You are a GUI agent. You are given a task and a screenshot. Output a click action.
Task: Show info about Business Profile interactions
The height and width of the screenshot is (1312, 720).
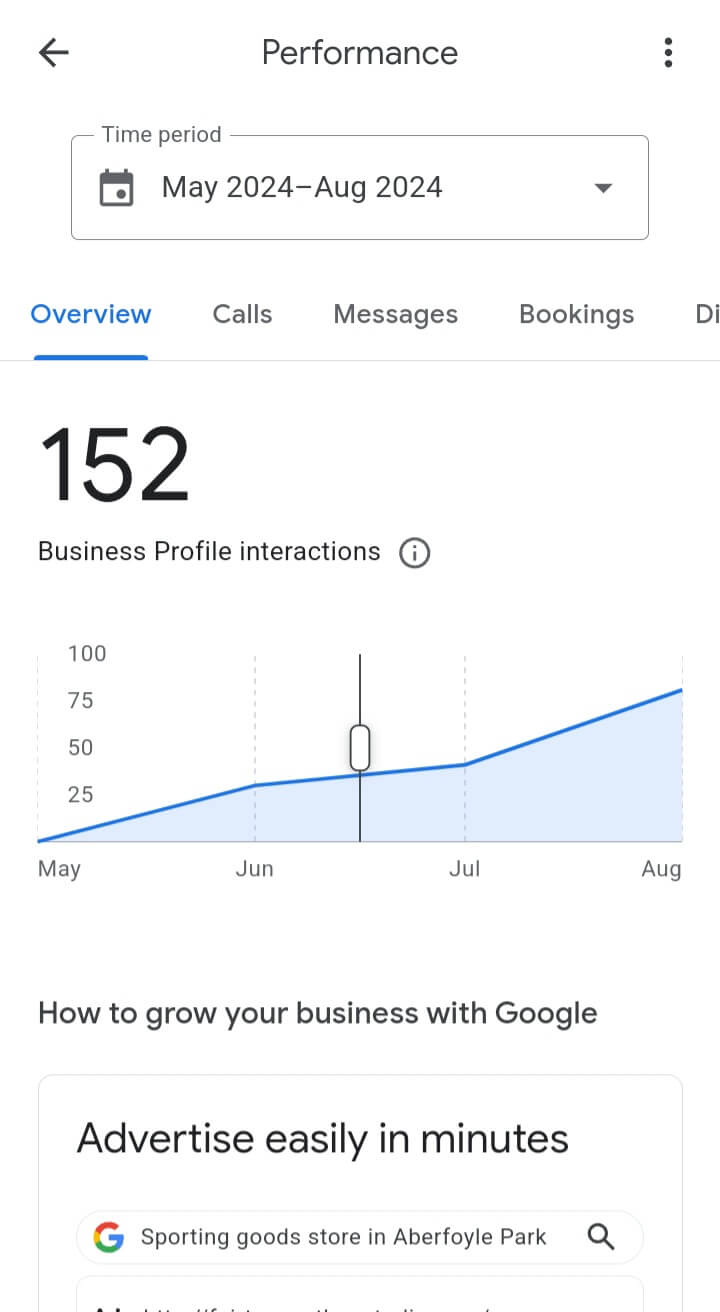(x=414, y=552)
